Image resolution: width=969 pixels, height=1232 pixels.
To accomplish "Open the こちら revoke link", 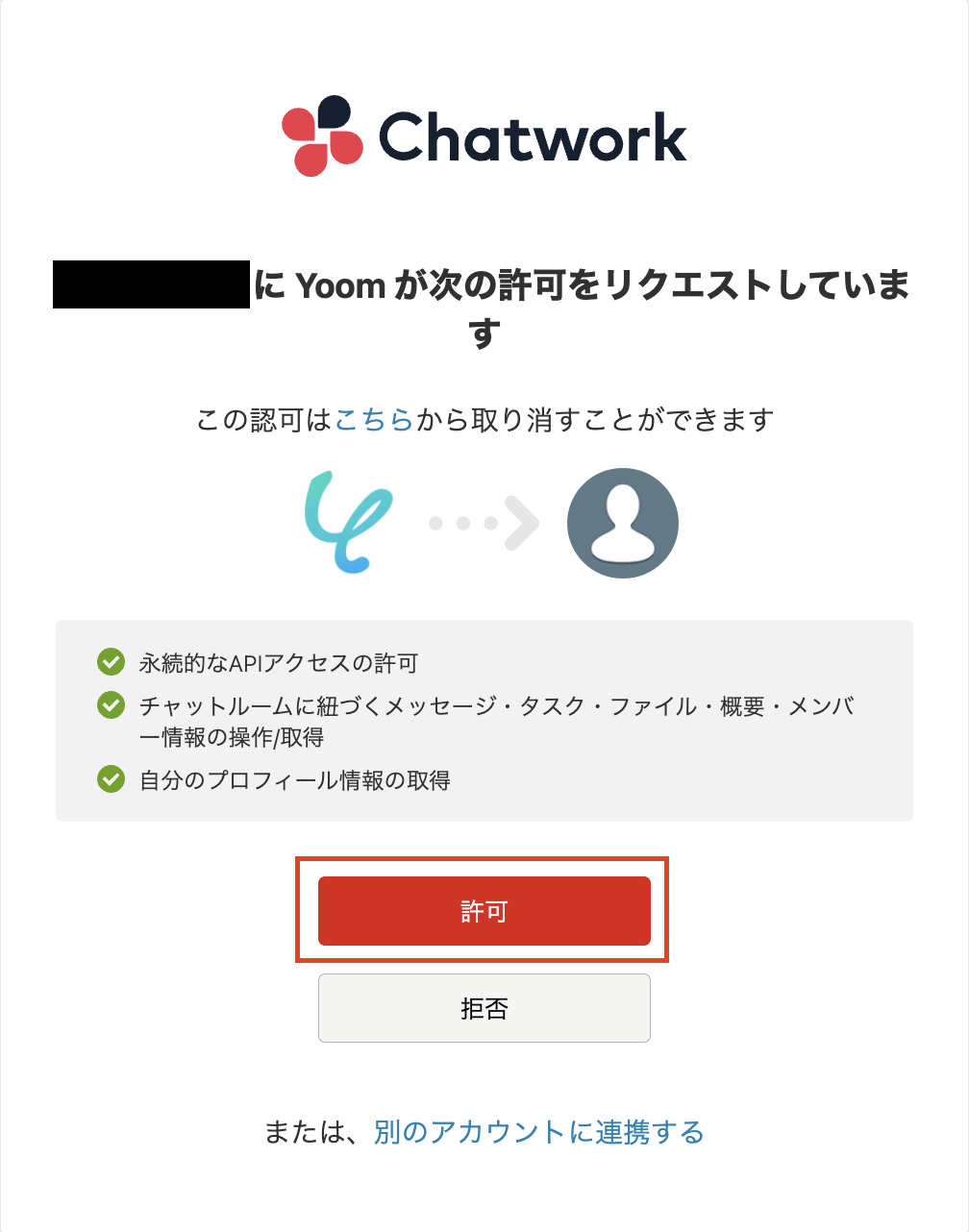I will [x=374, y=420].
